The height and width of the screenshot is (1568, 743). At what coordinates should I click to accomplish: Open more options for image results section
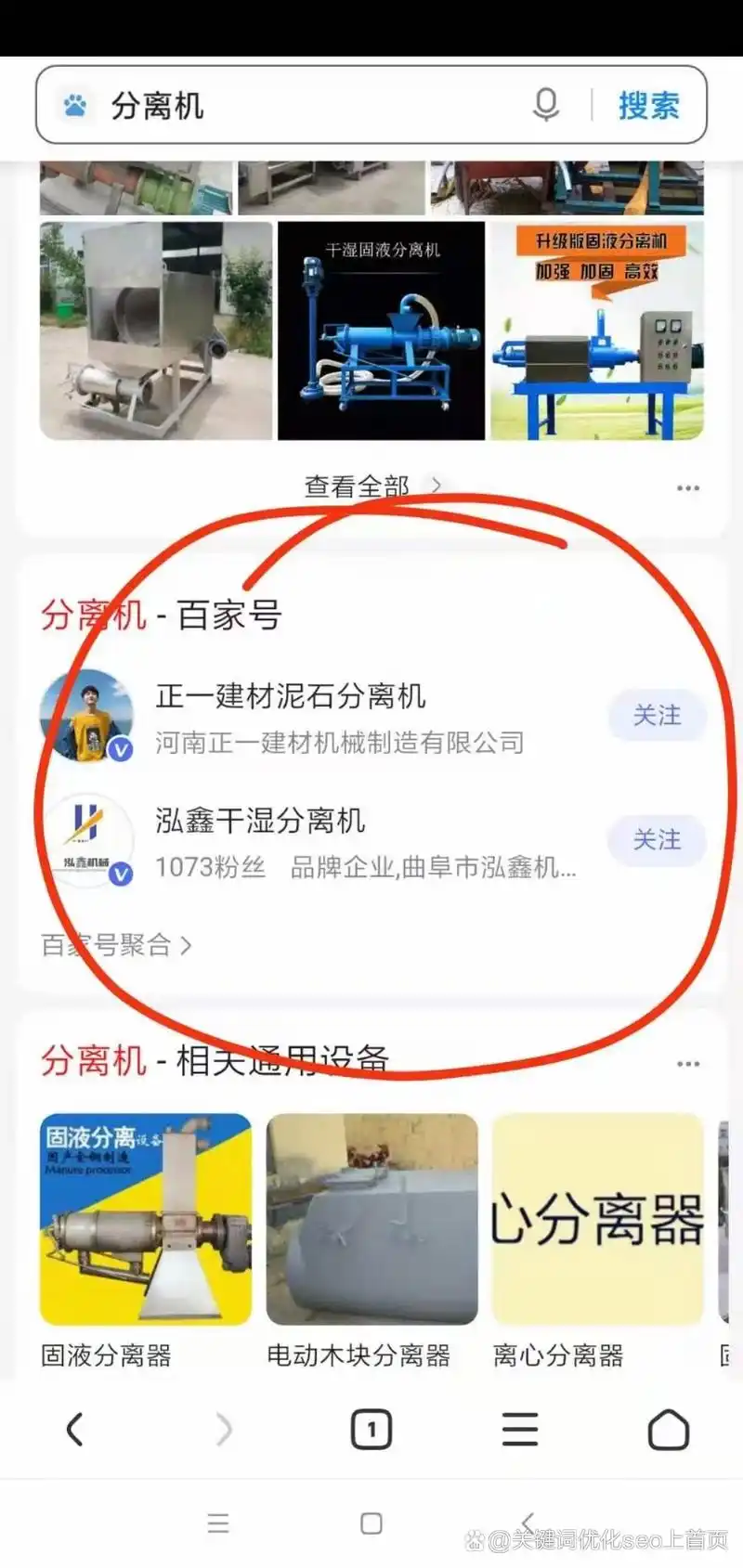(x=688, y=486)
